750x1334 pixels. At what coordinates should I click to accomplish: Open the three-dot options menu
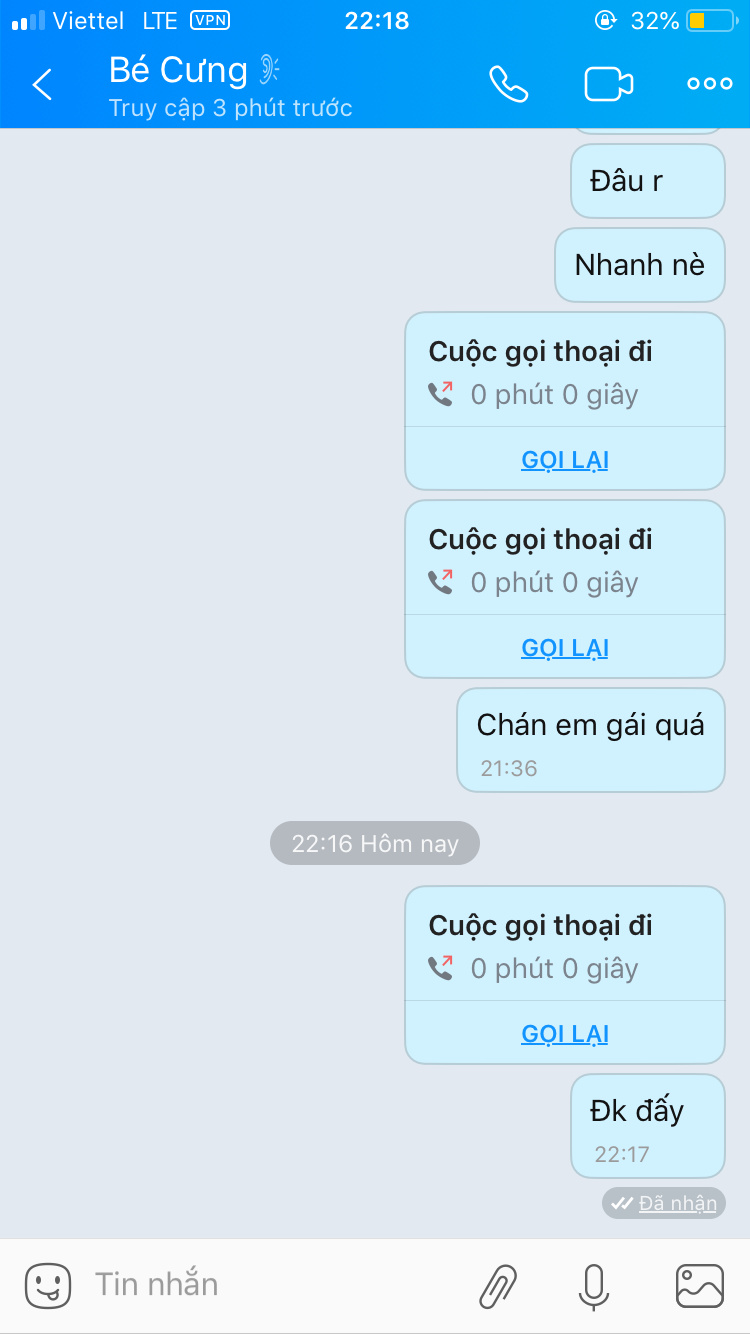[x=709, y=85]
